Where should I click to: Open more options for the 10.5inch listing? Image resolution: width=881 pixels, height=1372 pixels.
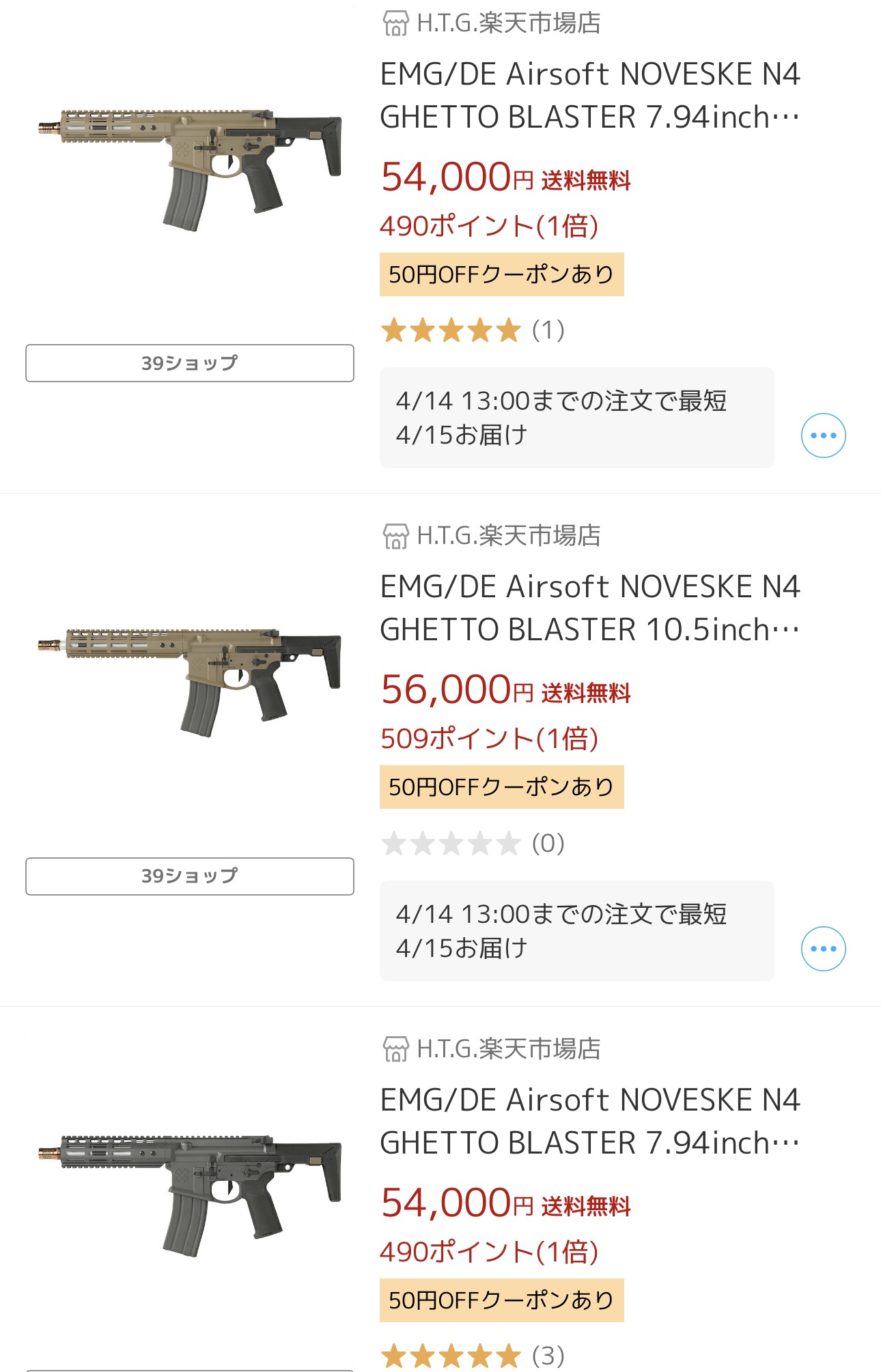[823, 948]
